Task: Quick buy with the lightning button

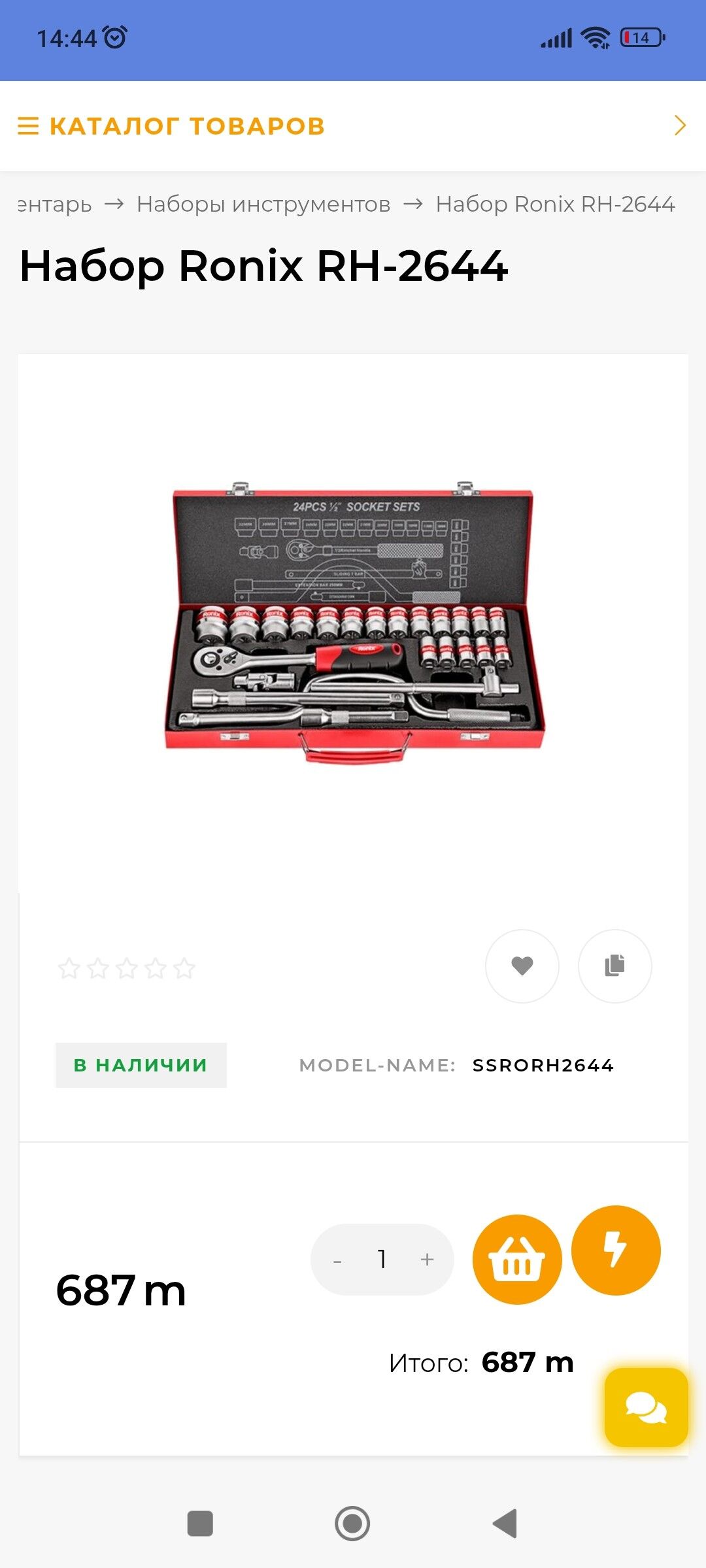Action: (x=616, y=1250)
